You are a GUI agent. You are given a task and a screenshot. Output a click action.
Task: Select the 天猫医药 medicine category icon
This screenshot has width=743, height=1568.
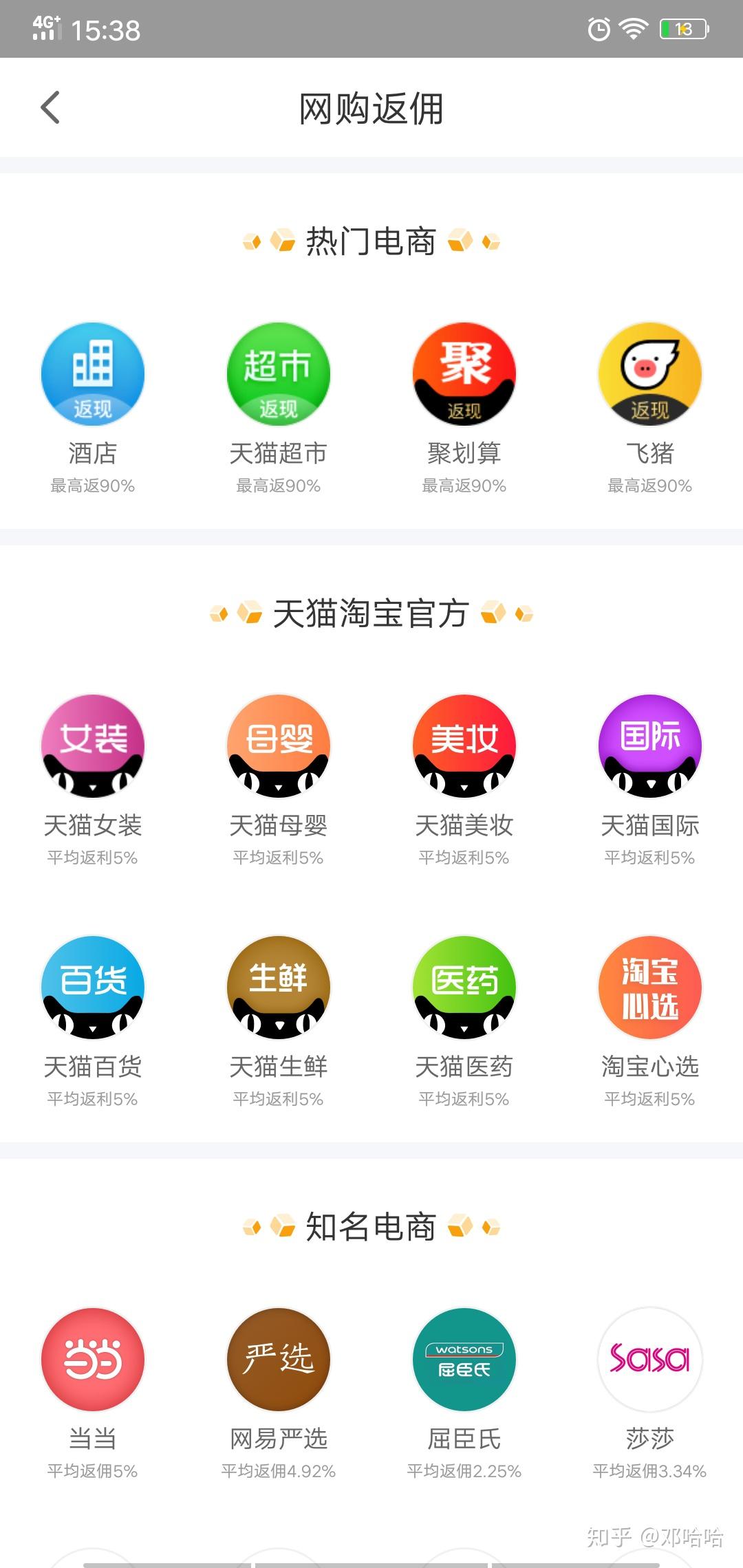coord(463,988)
